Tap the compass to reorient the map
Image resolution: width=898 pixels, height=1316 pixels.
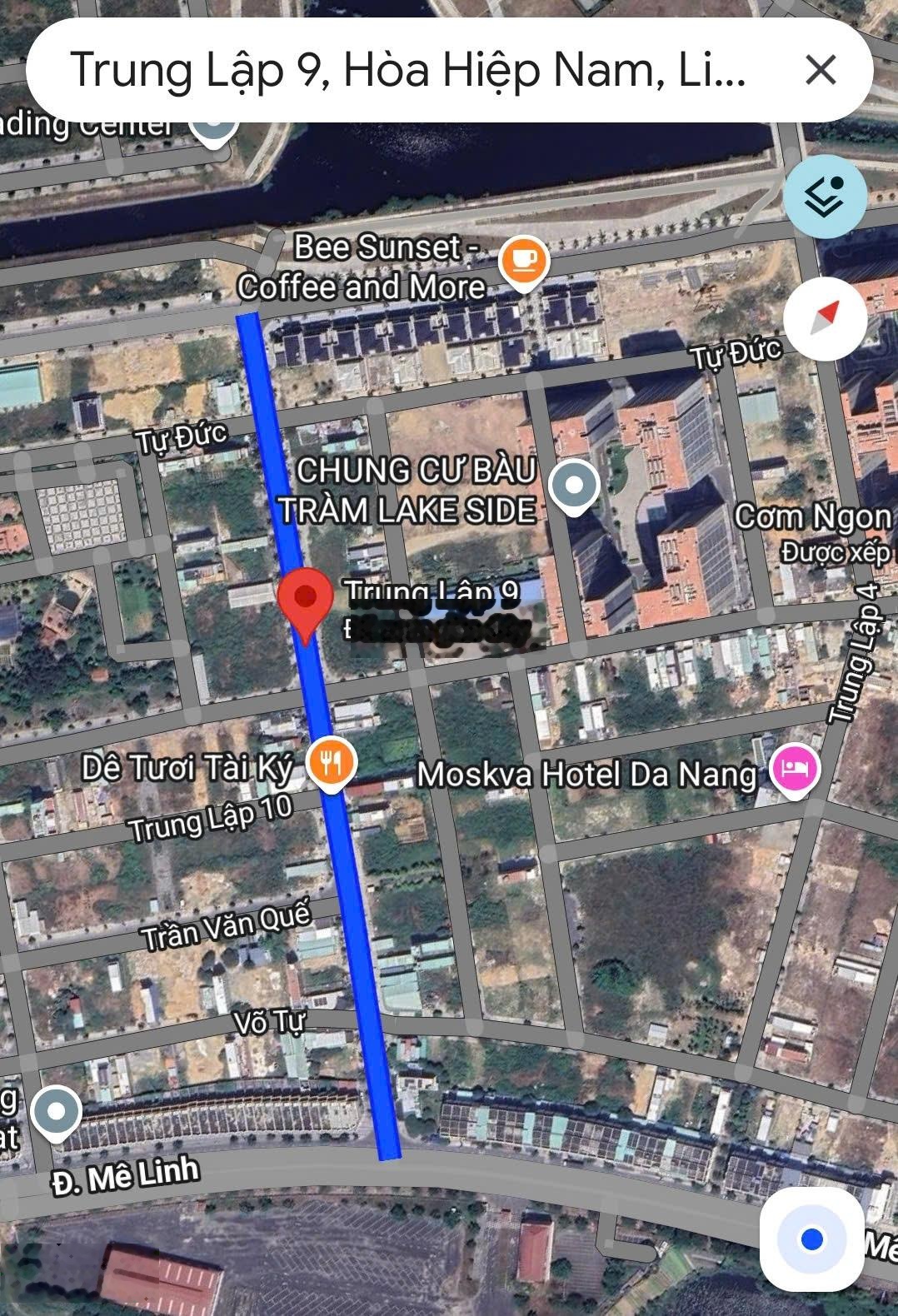(826, 318)
